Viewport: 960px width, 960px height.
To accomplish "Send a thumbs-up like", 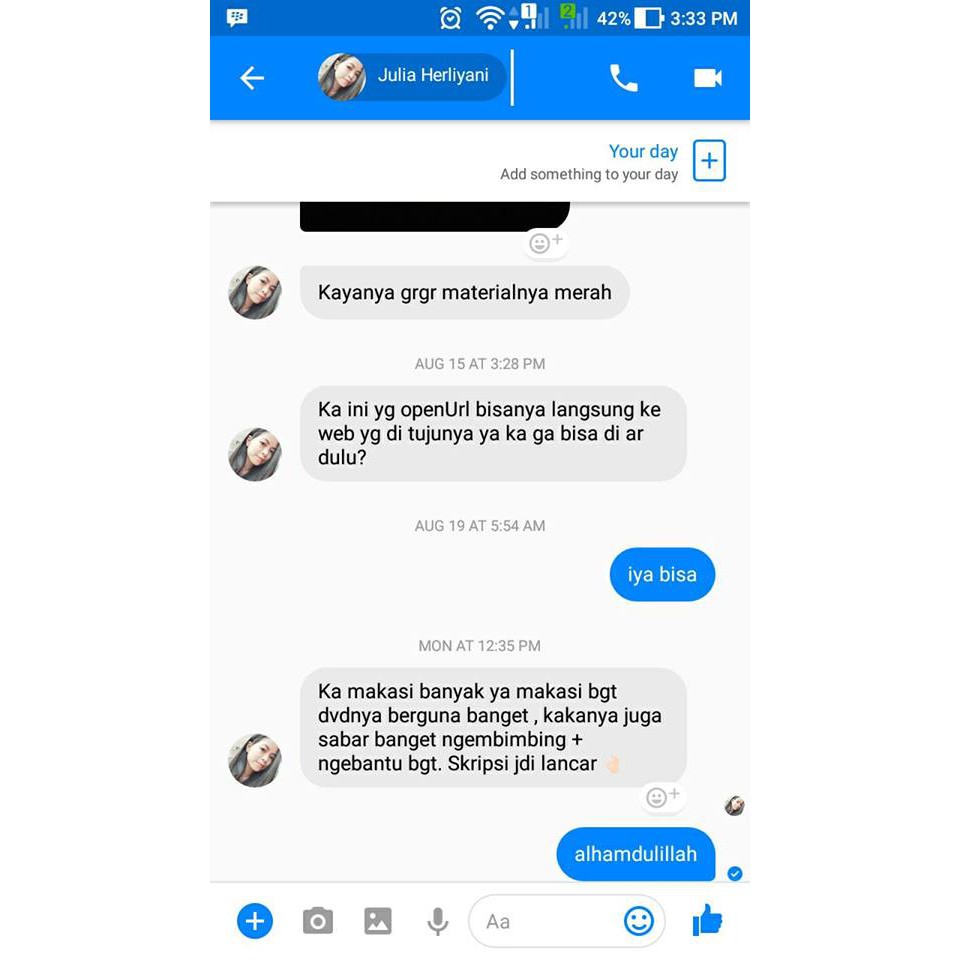I will [707, 920].
